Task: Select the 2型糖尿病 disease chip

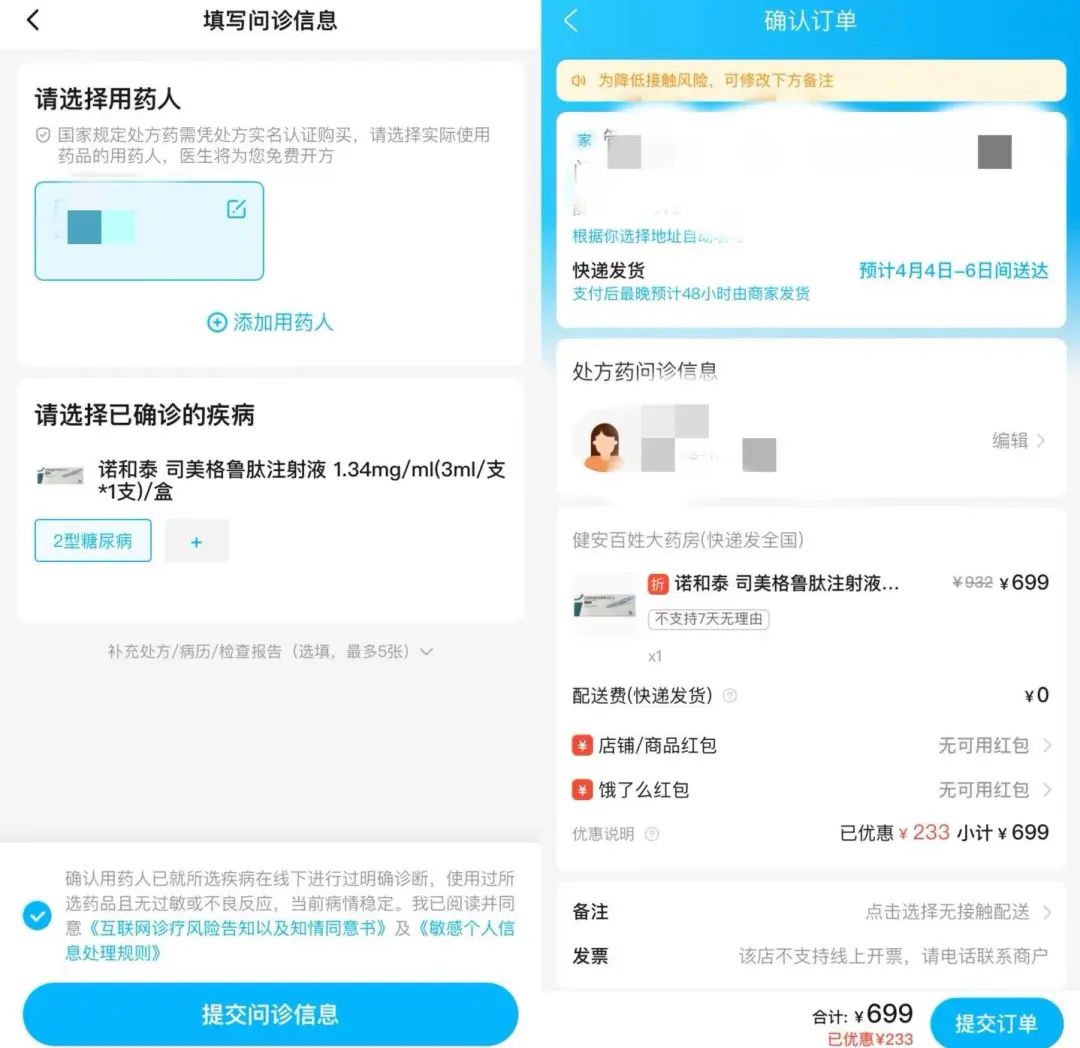Action: coord(93,541)
